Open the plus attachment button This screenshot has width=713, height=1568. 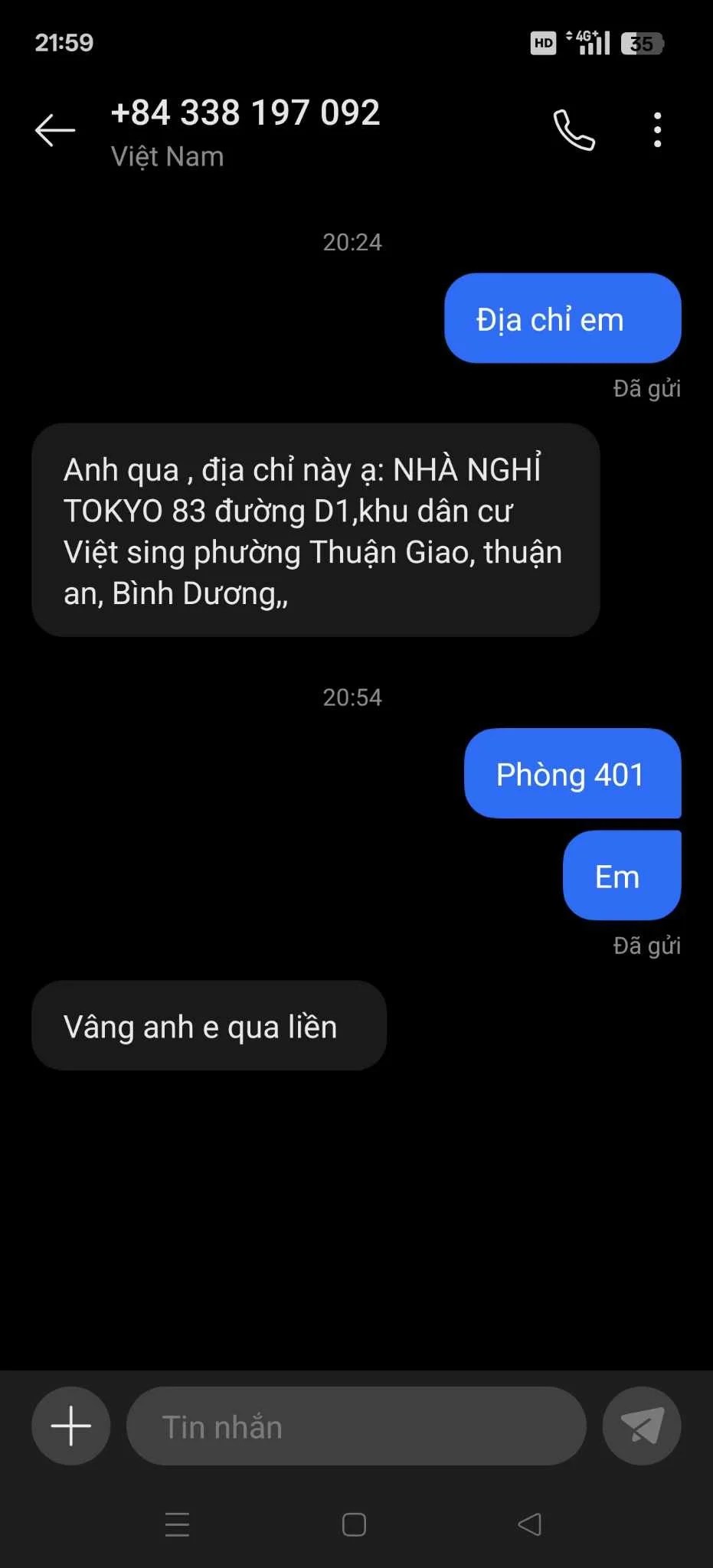[70, 1426]
